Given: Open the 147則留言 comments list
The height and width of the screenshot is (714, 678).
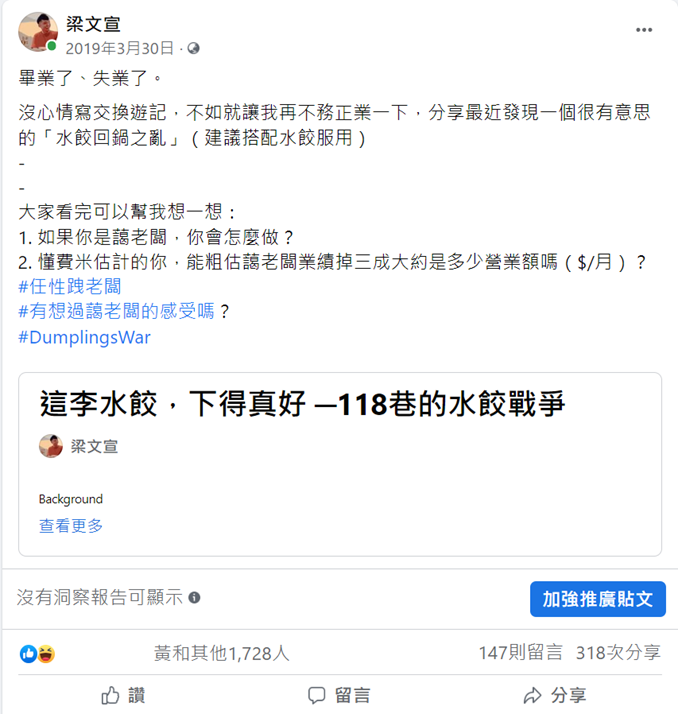Looking at the screenshot, I should (x=520, y=653).
